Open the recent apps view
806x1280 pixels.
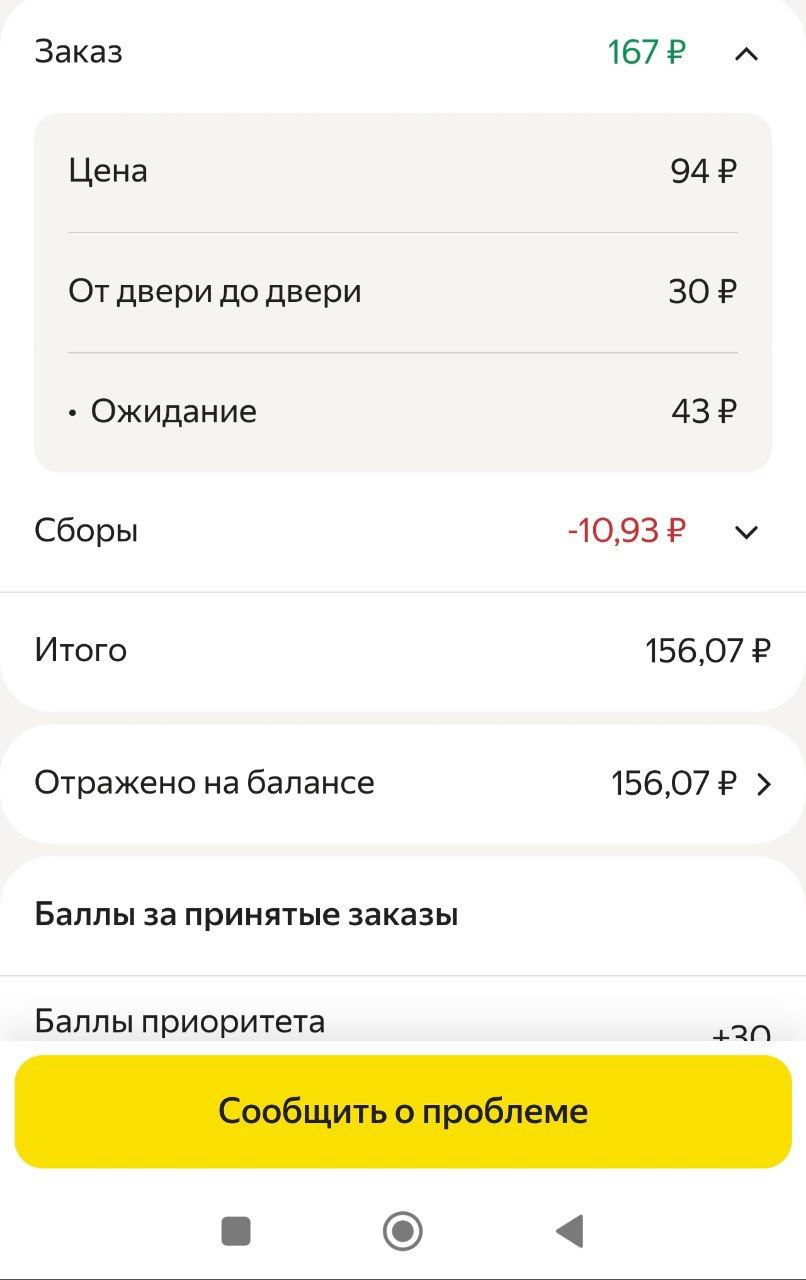[236, 1231]
